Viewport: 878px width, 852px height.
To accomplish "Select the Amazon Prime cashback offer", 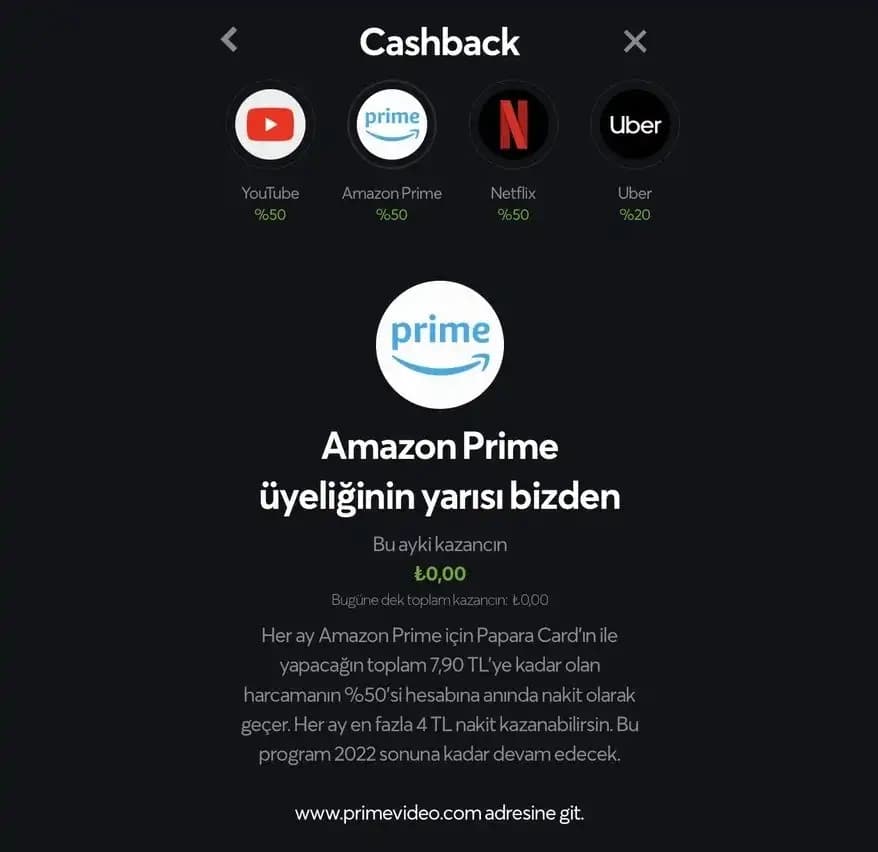I will click(392, 126).
